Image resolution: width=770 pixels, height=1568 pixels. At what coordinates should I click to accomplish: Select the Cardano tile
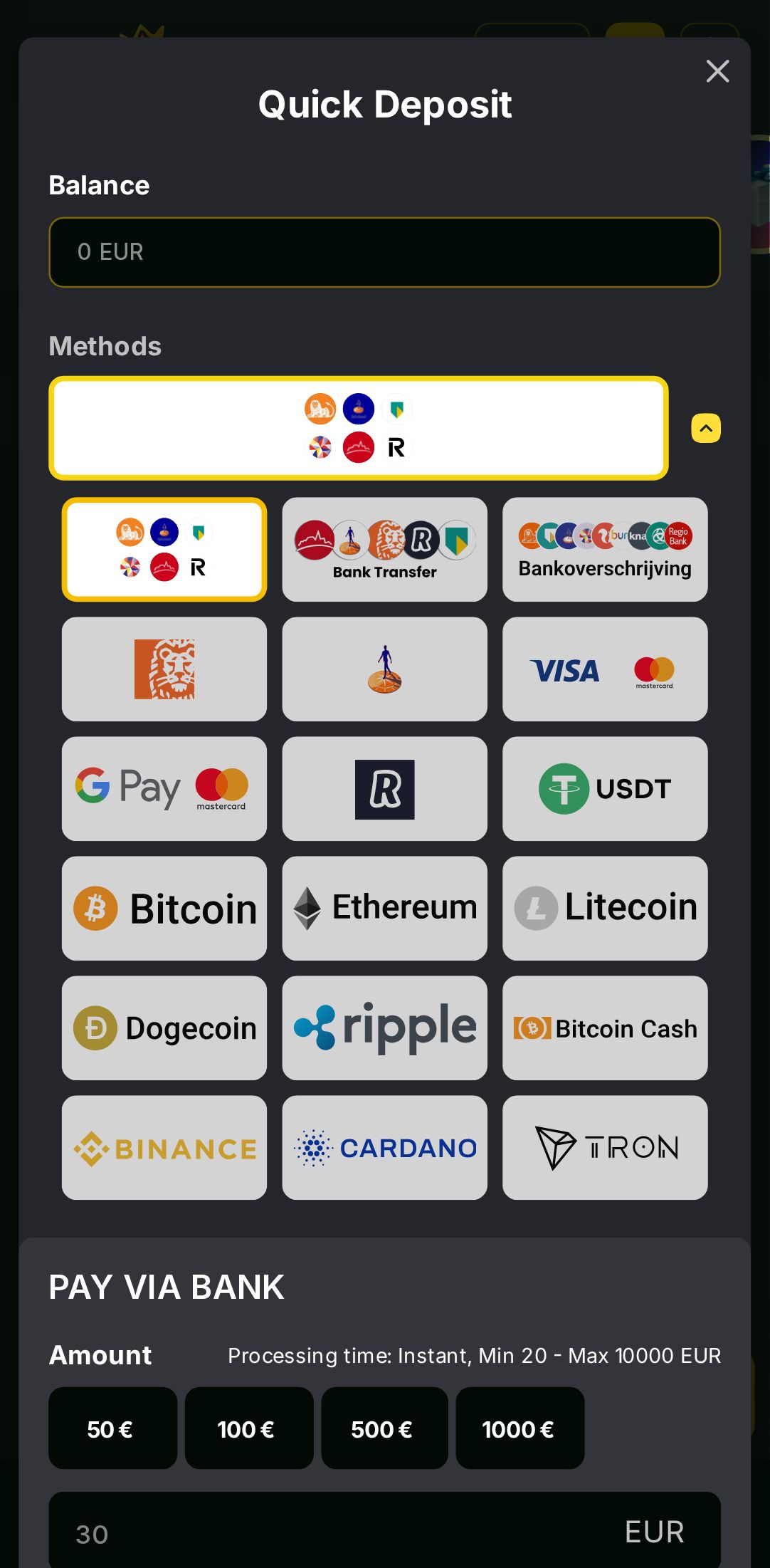[x=384, y=1147]
